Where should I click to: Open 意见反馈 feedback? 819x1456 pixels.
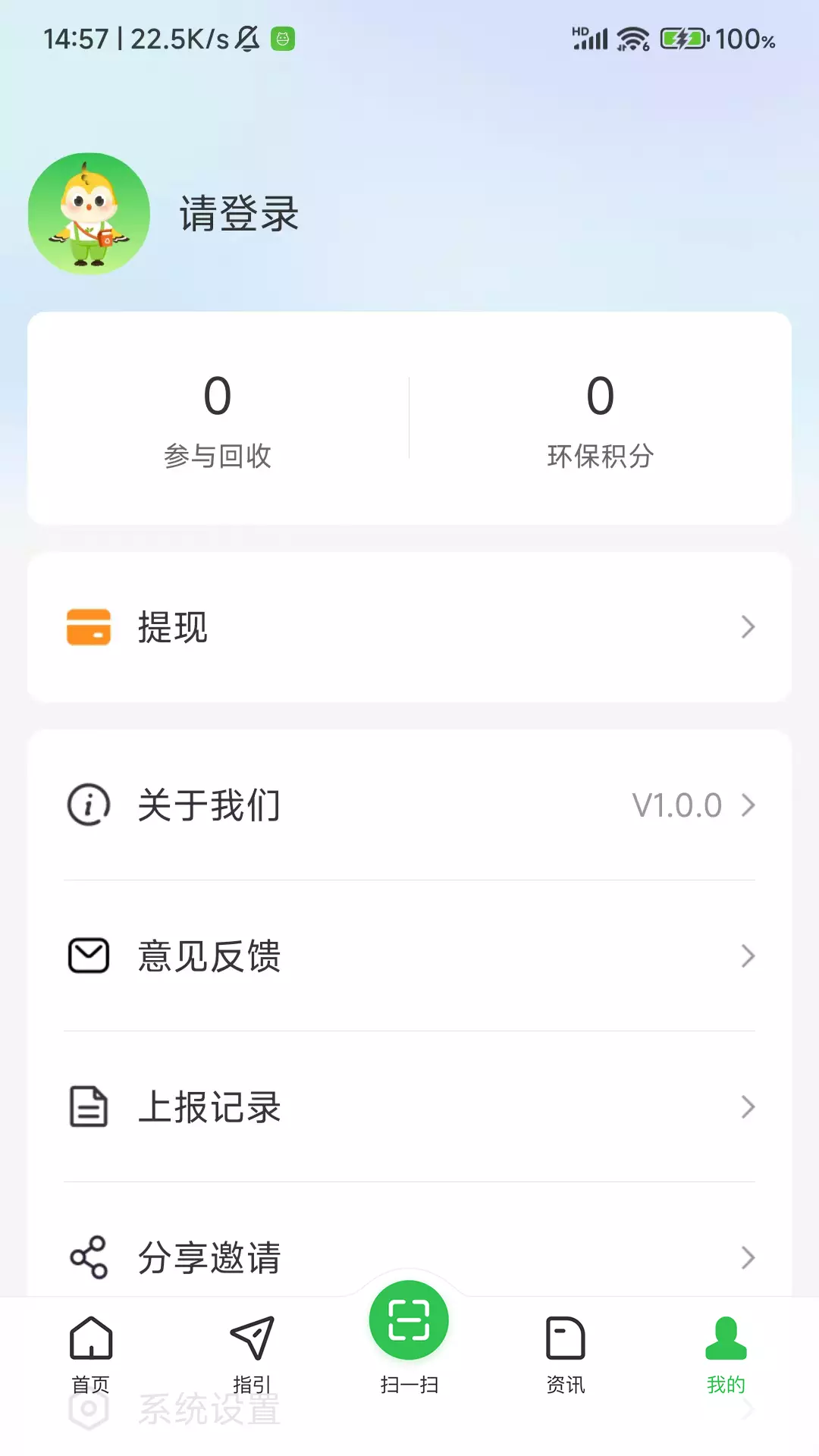coord(409,955)
